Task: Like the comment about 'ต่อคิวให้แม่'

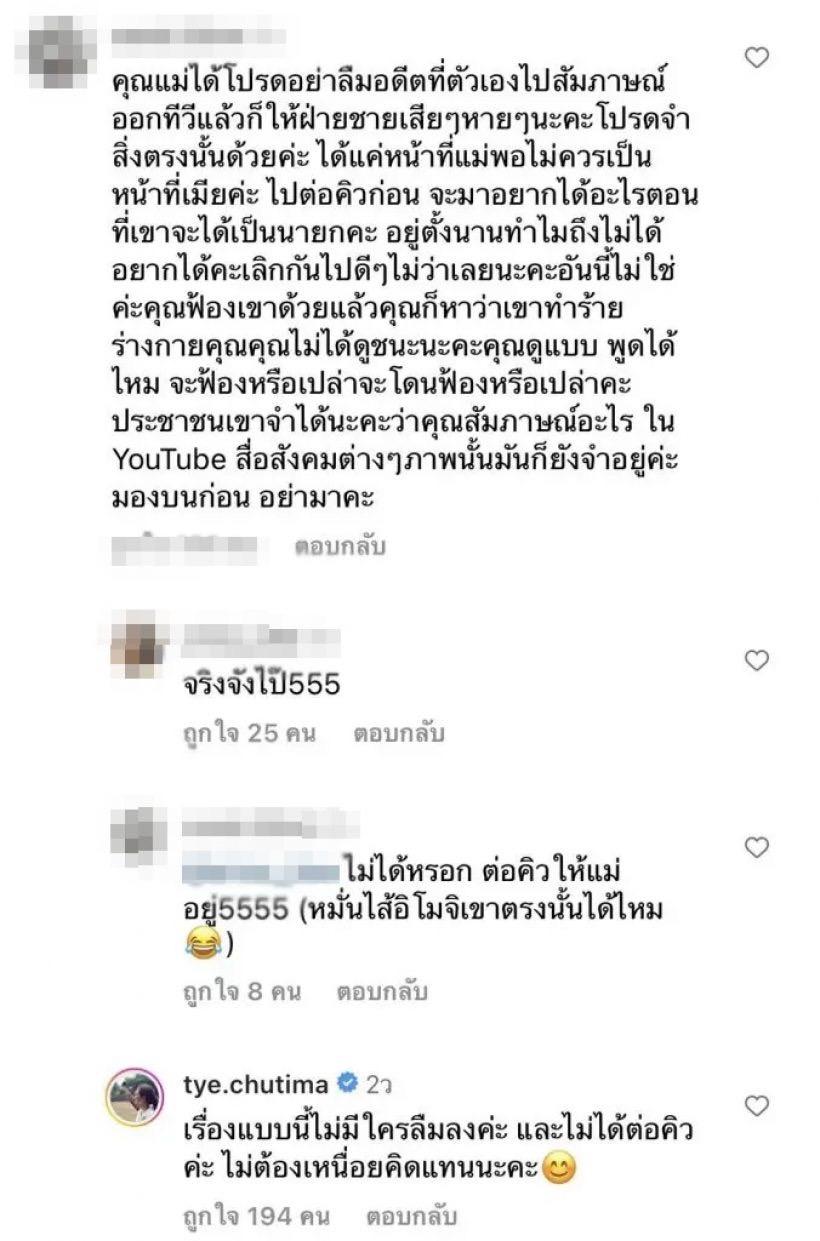Action: tap(758, 848)
